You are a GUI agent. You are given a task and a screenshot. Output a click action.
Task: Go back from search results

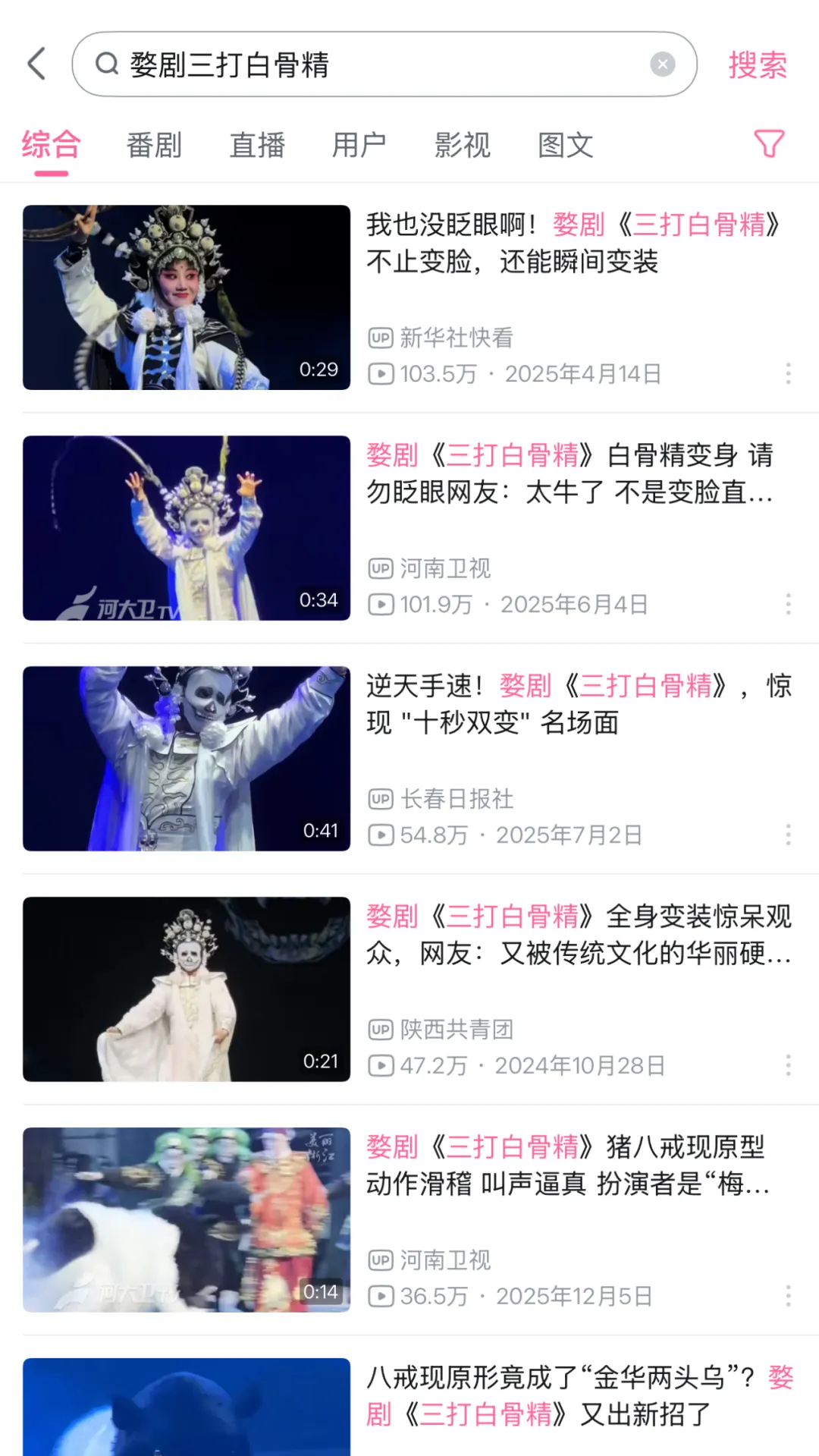pos(36,64)
